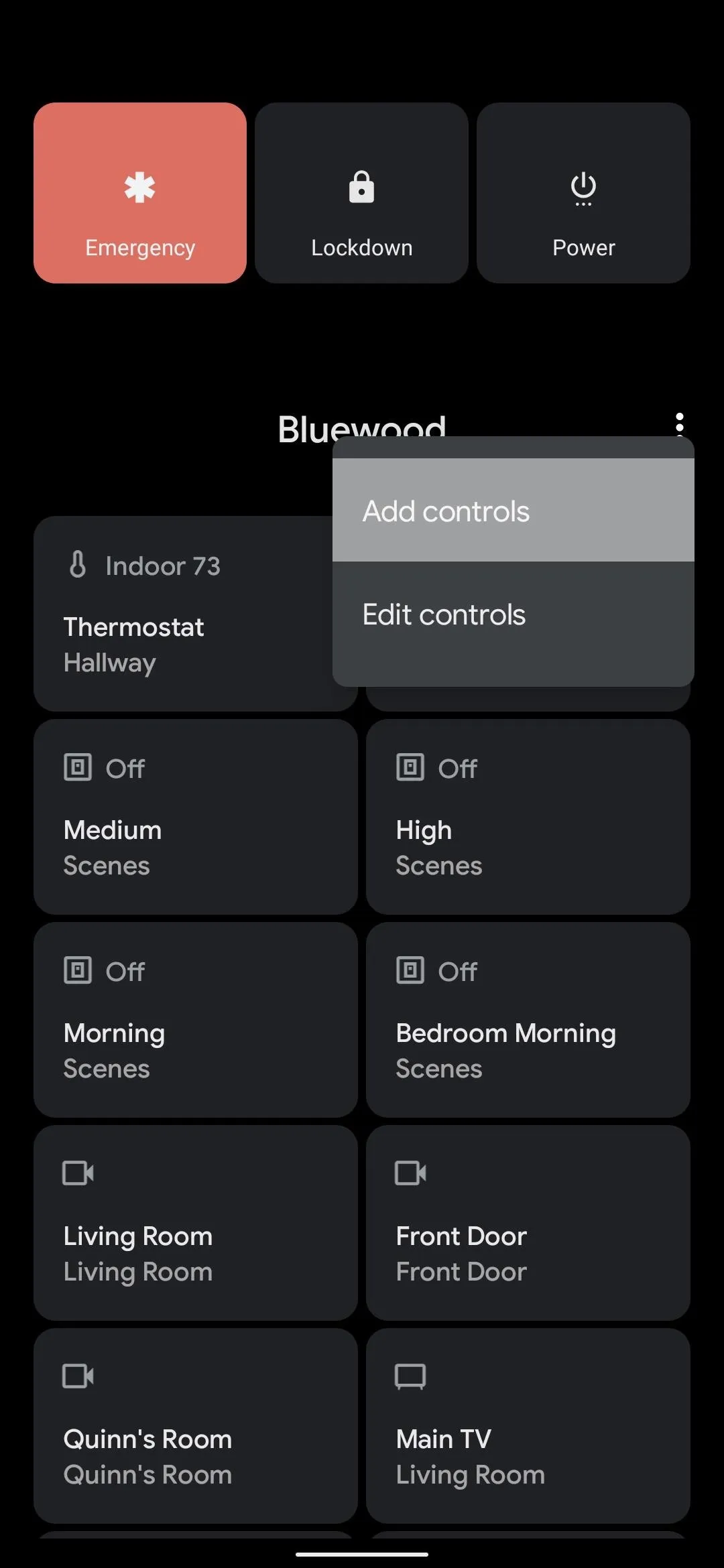724x1568 pixels.
Task: Select Add controls from the menu
Action: point(514,510)
